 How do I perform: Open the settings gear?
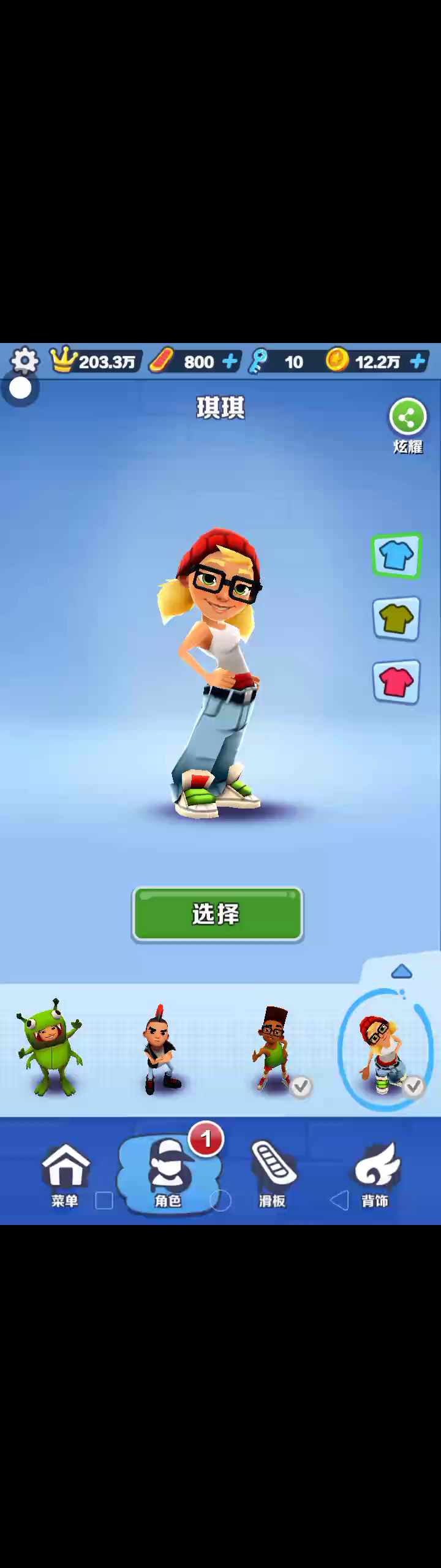[x=24, y=361]
